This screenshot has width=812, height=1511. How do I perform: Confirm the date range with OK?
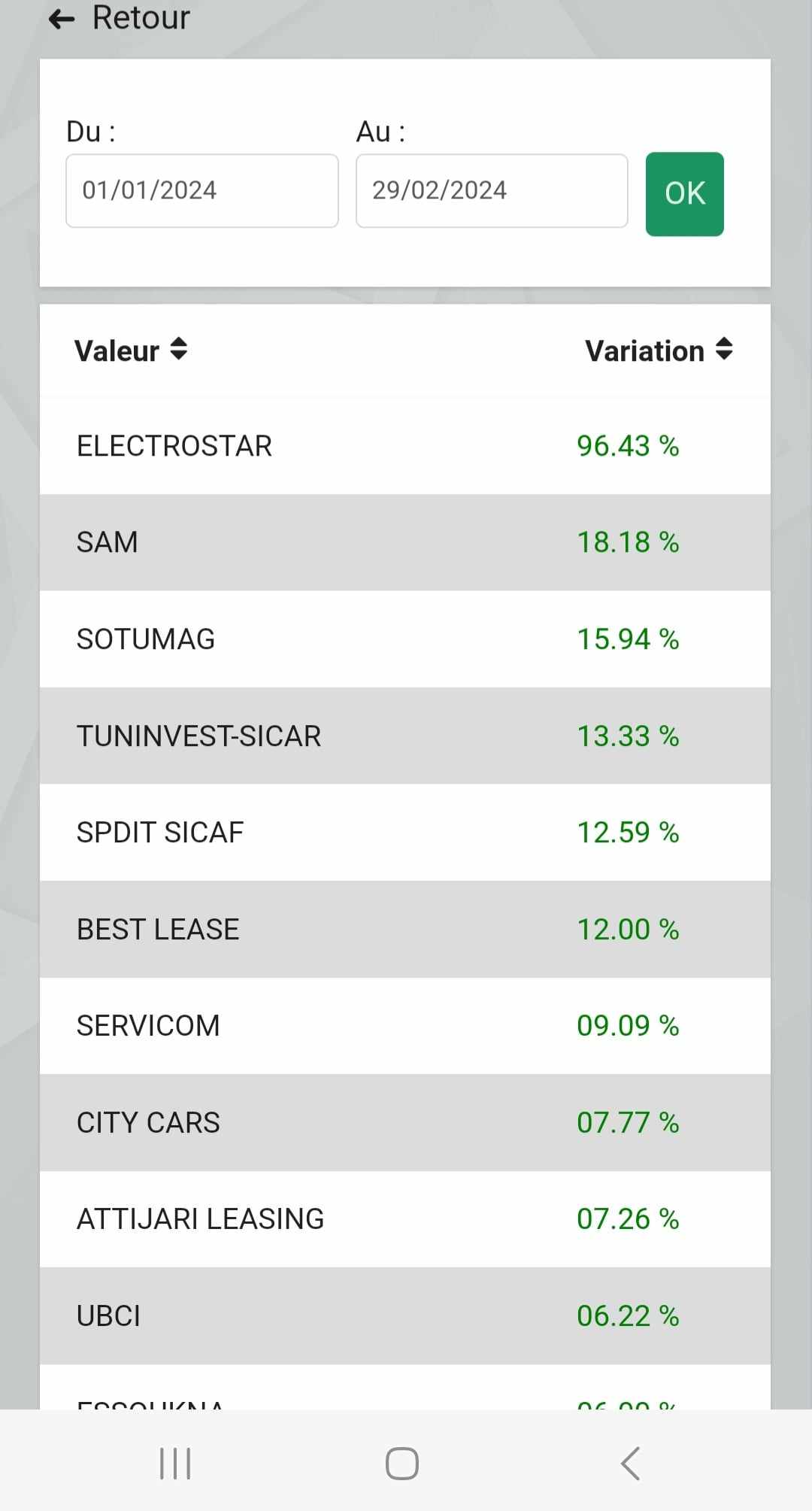coord(685,194)
